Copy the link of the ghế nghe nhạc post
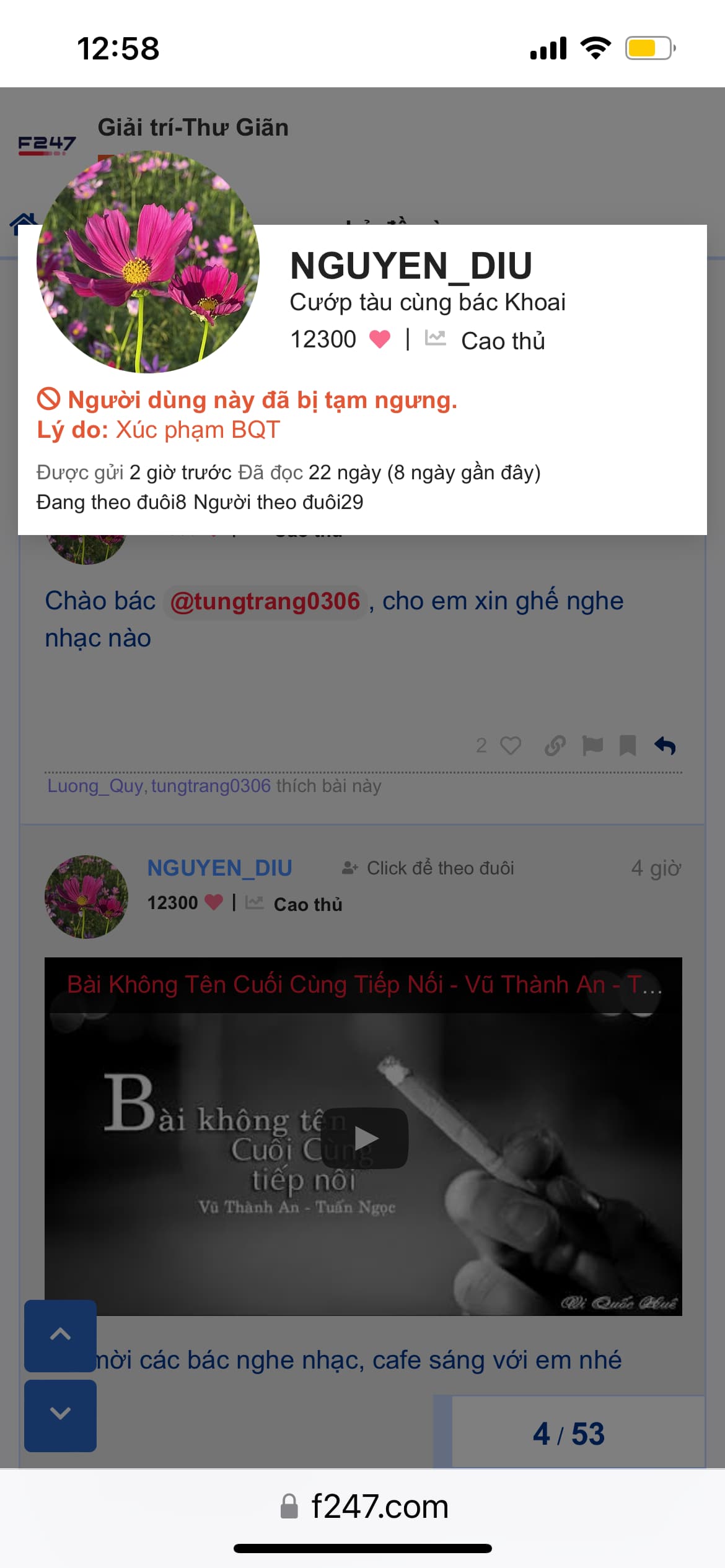 [555, 746]
